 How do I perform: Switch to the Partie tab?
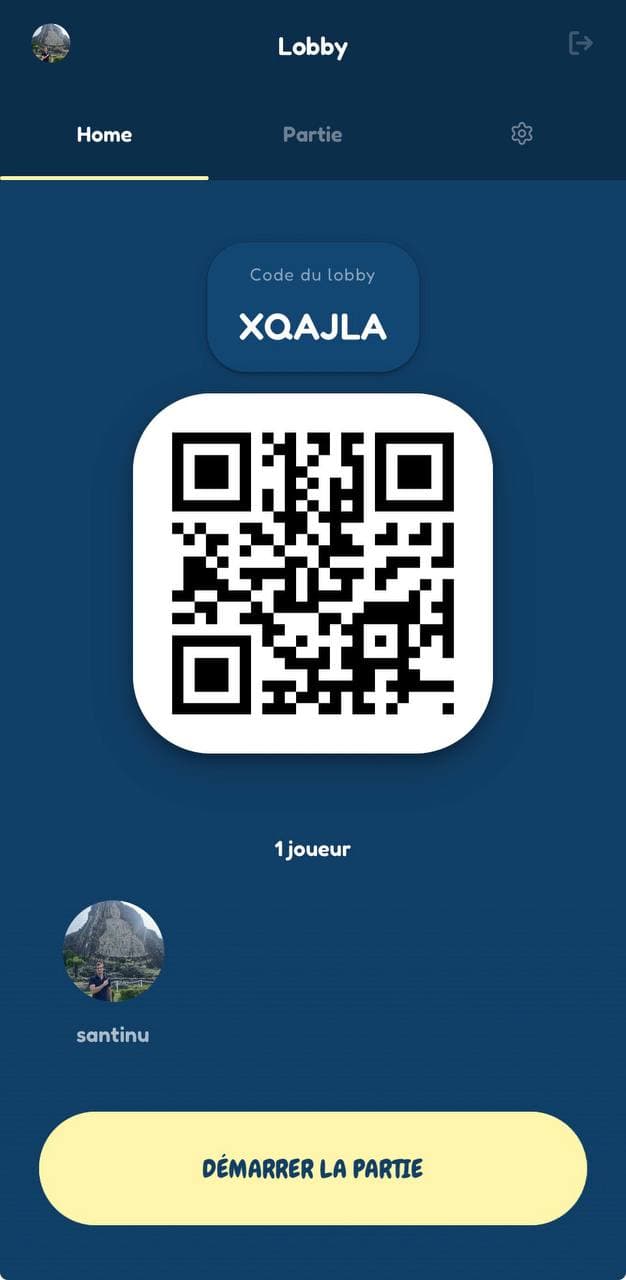312,134
